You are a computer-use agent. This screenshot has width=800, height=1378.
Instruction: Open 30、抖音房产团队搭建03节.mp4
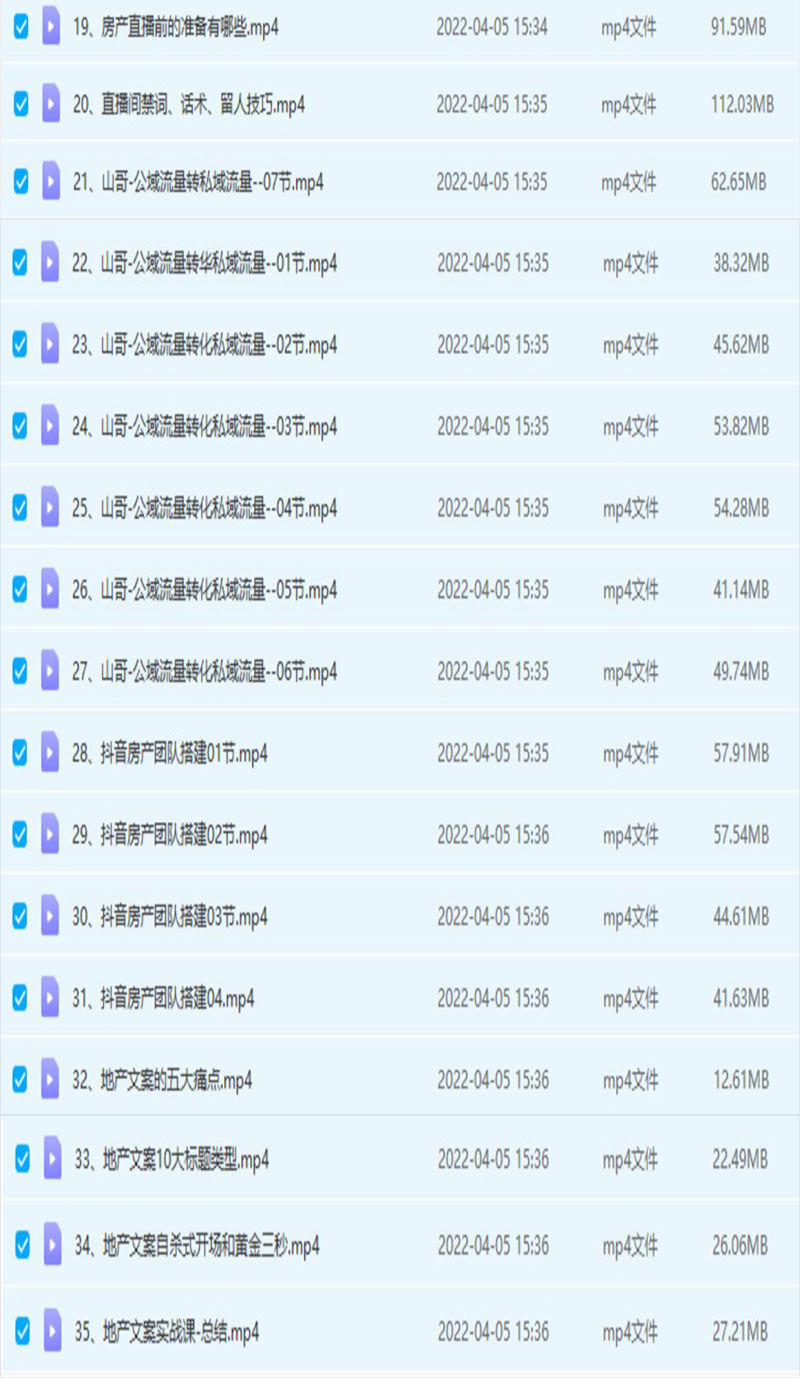pyautogui.click(x=170, y=917)
